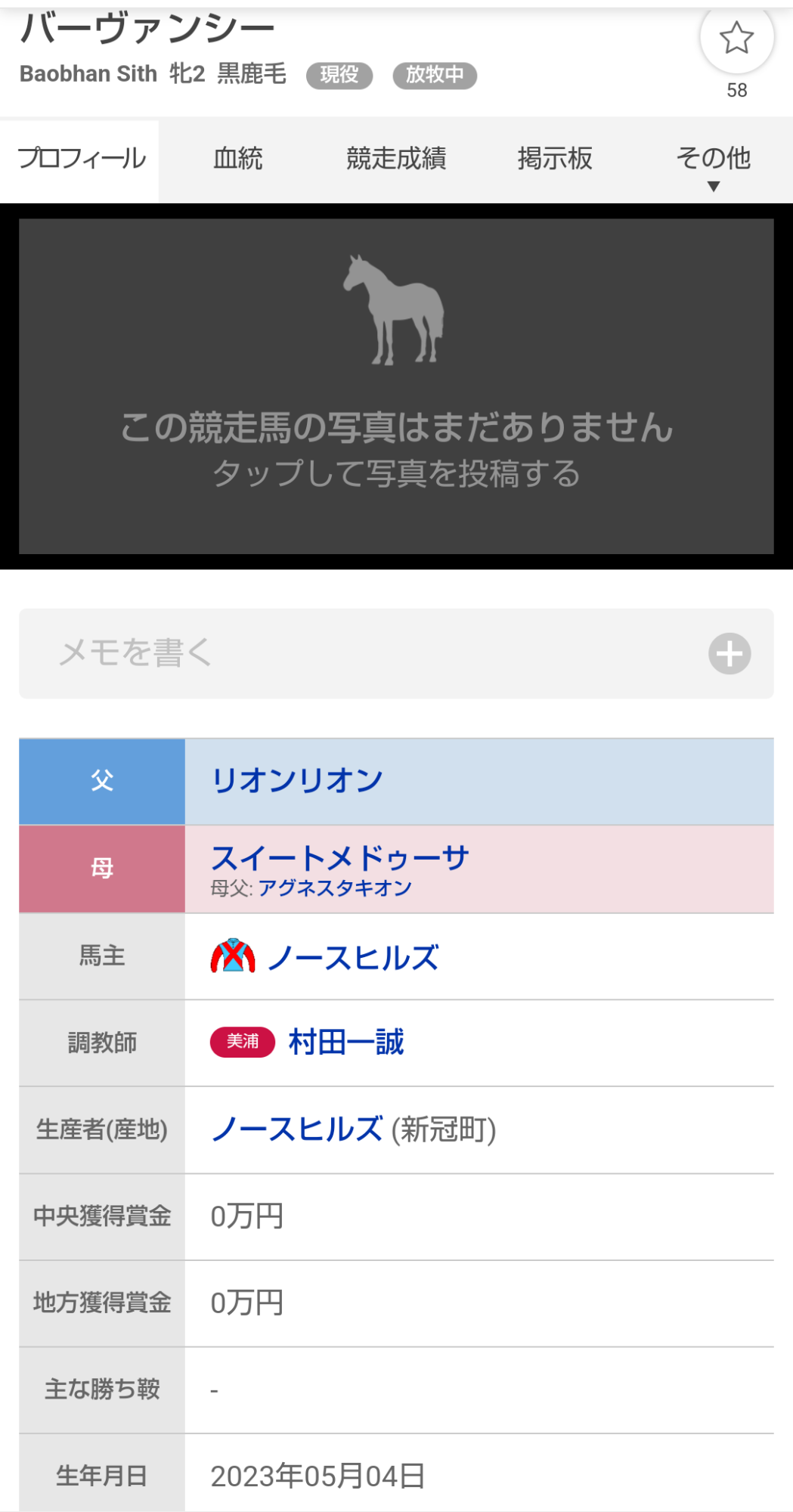Tap photo placeholder to post a picture
This screenshot has height=1512, width=793.
pos(396,386)
